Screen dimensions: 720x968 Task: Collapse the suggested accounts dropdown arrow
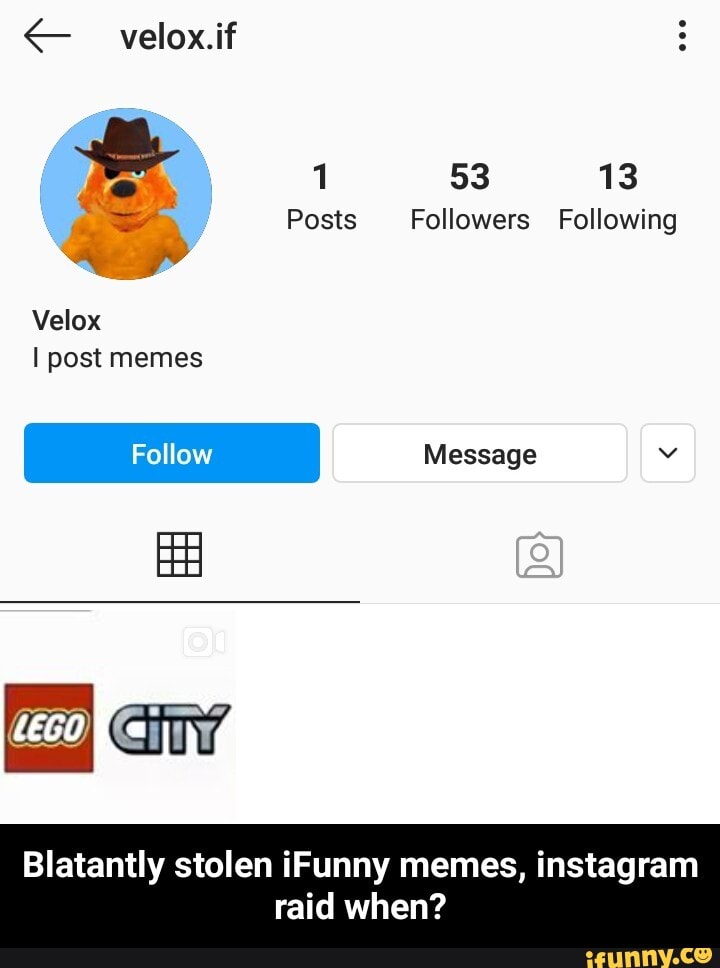(x=668, y=453)
